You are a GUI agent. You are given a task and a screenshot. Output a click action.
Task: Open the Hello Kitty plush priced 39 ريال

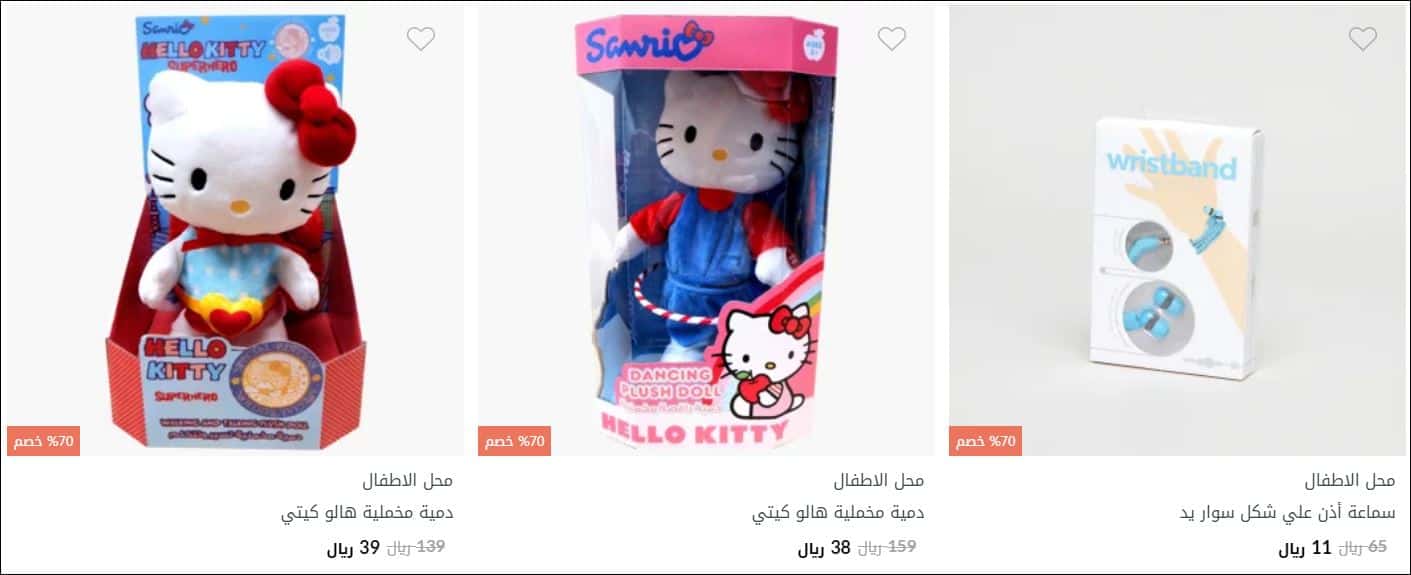pyautogui.click(x=367, y=514)
